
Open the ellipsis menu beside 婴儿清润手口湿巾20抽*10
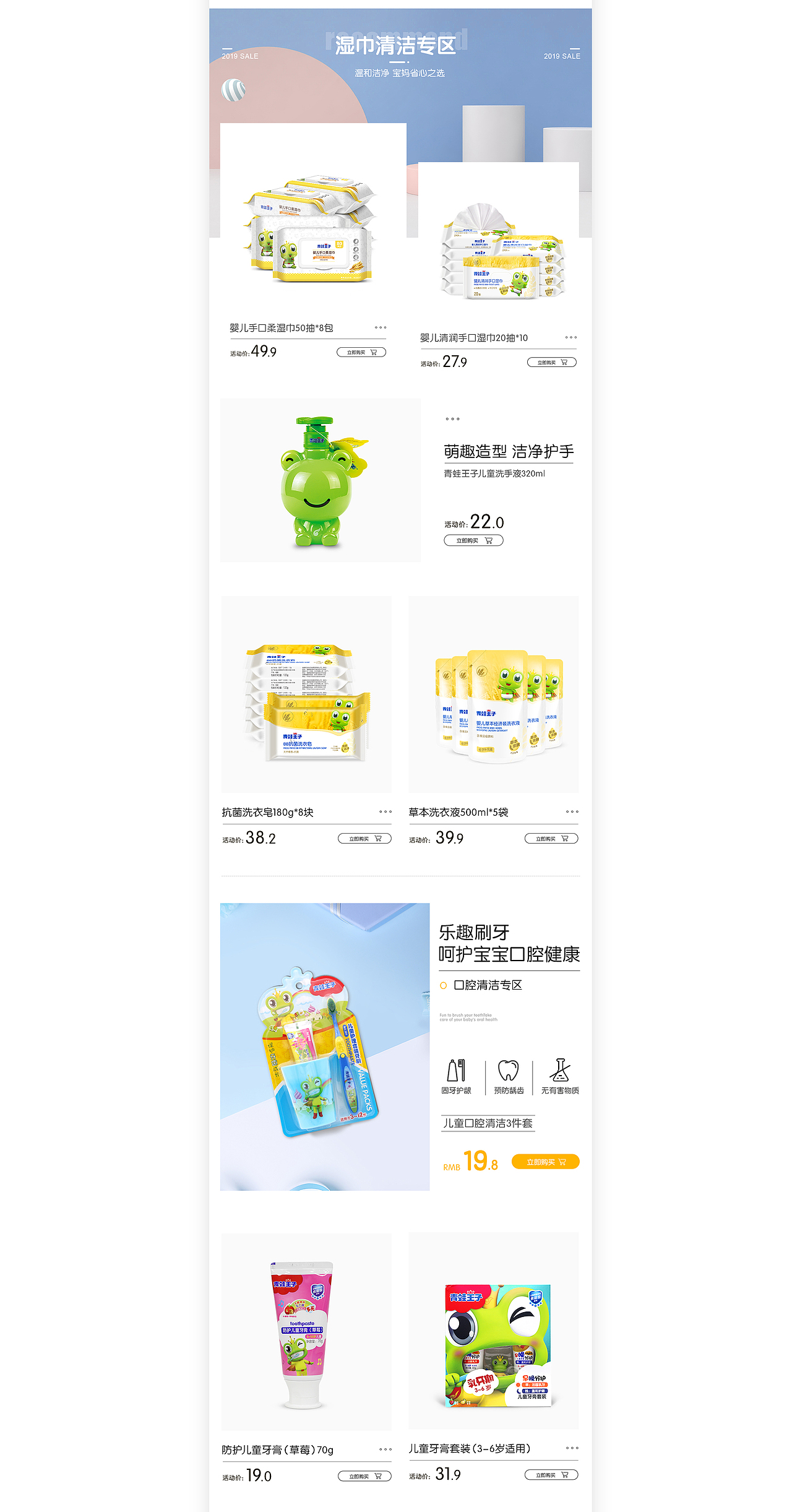coord(570,339)
